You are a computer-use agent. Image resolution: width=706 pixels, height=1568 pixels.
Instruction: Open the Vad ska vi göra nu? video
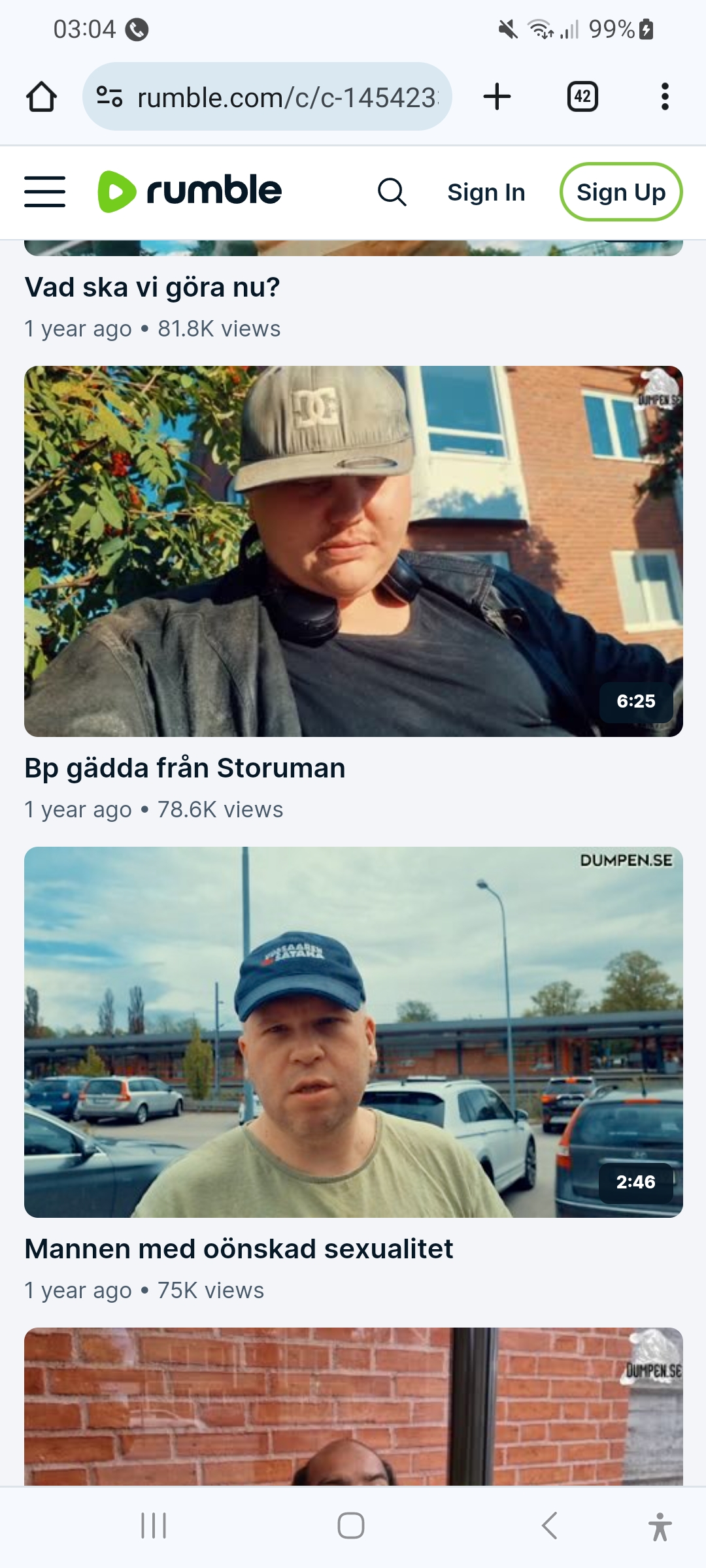click(x=152, y=287)
